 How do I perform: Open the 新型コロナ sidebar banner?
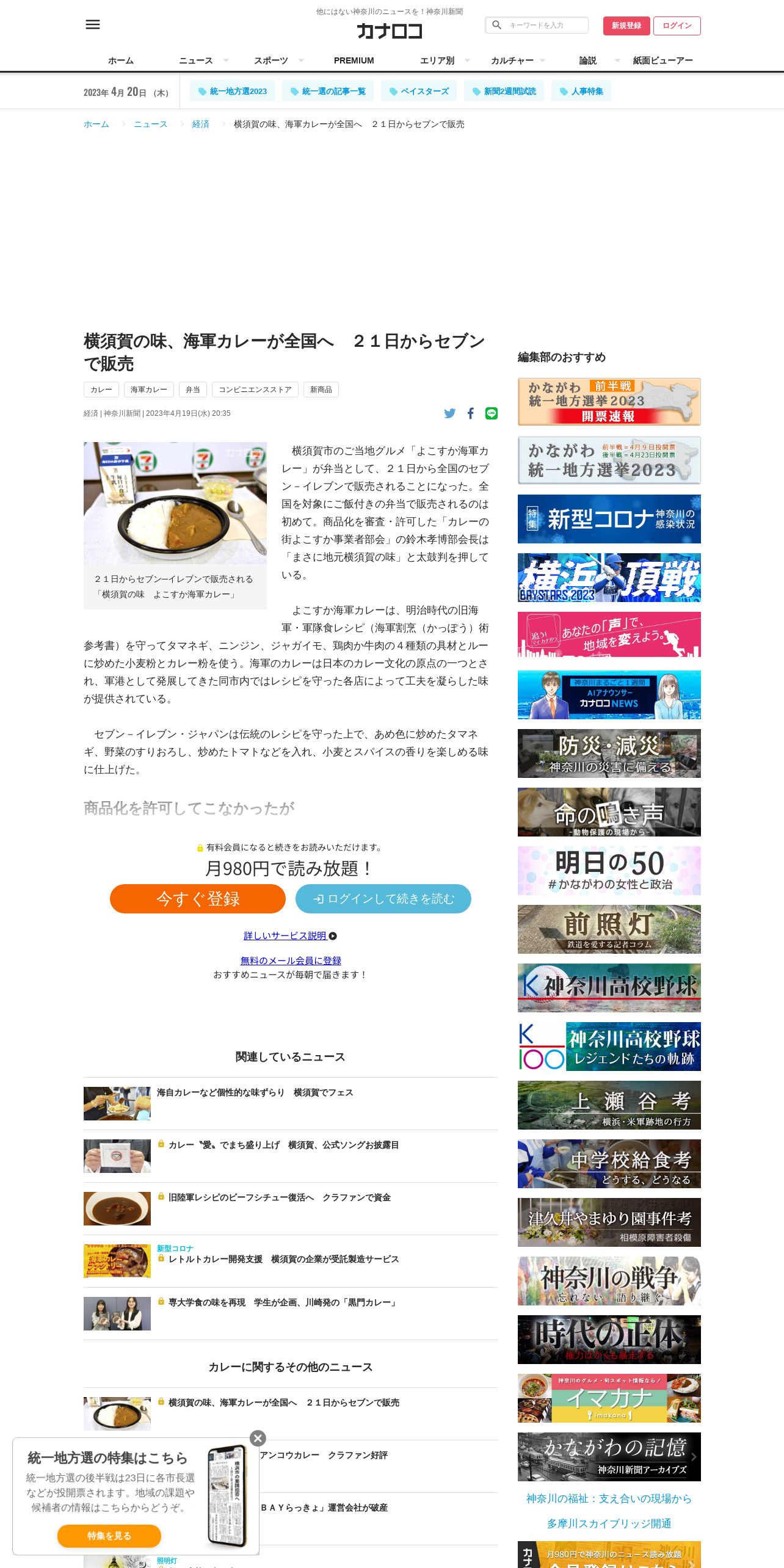tap(609, 519)
